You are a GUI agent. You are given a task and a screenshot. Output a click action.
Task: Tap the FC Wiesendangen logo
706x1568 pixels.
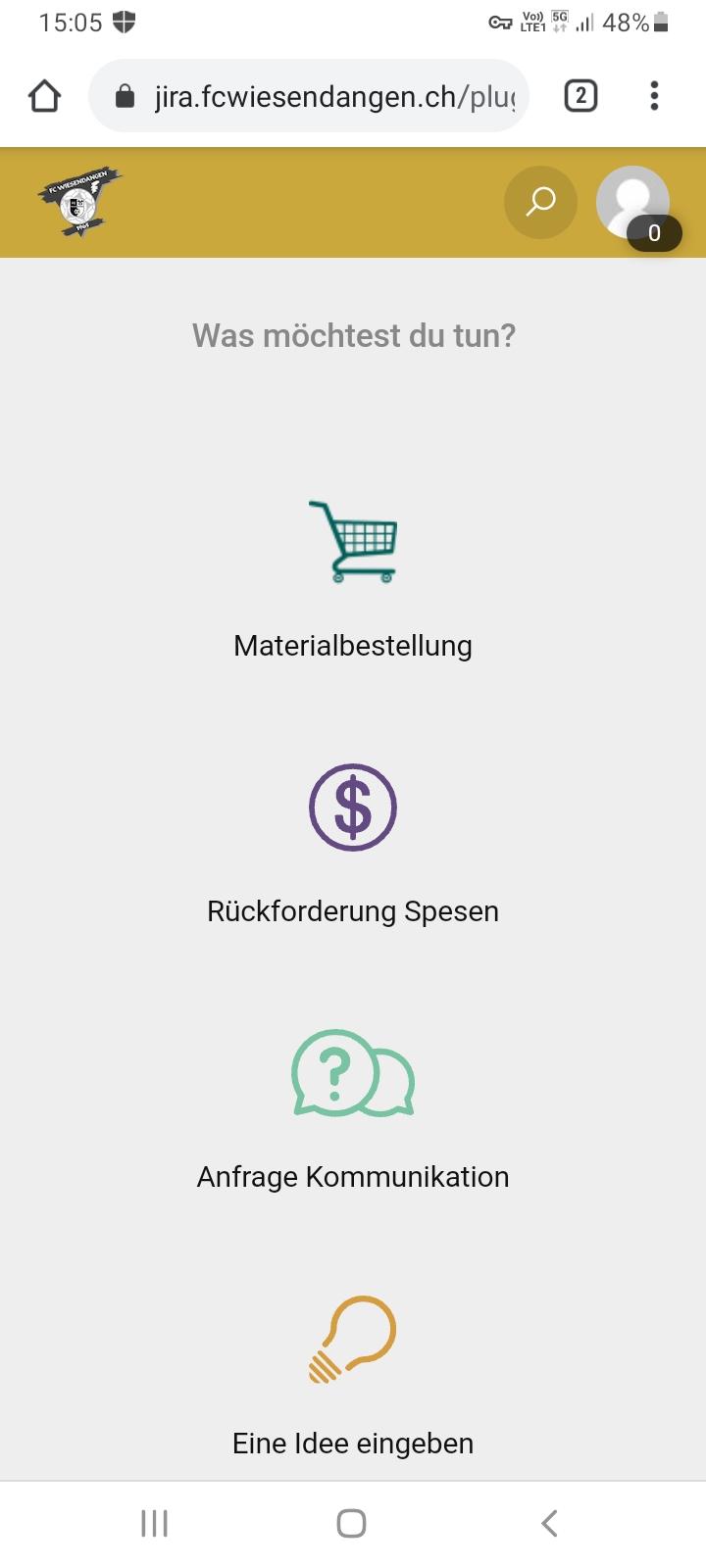tap(79, 202)
